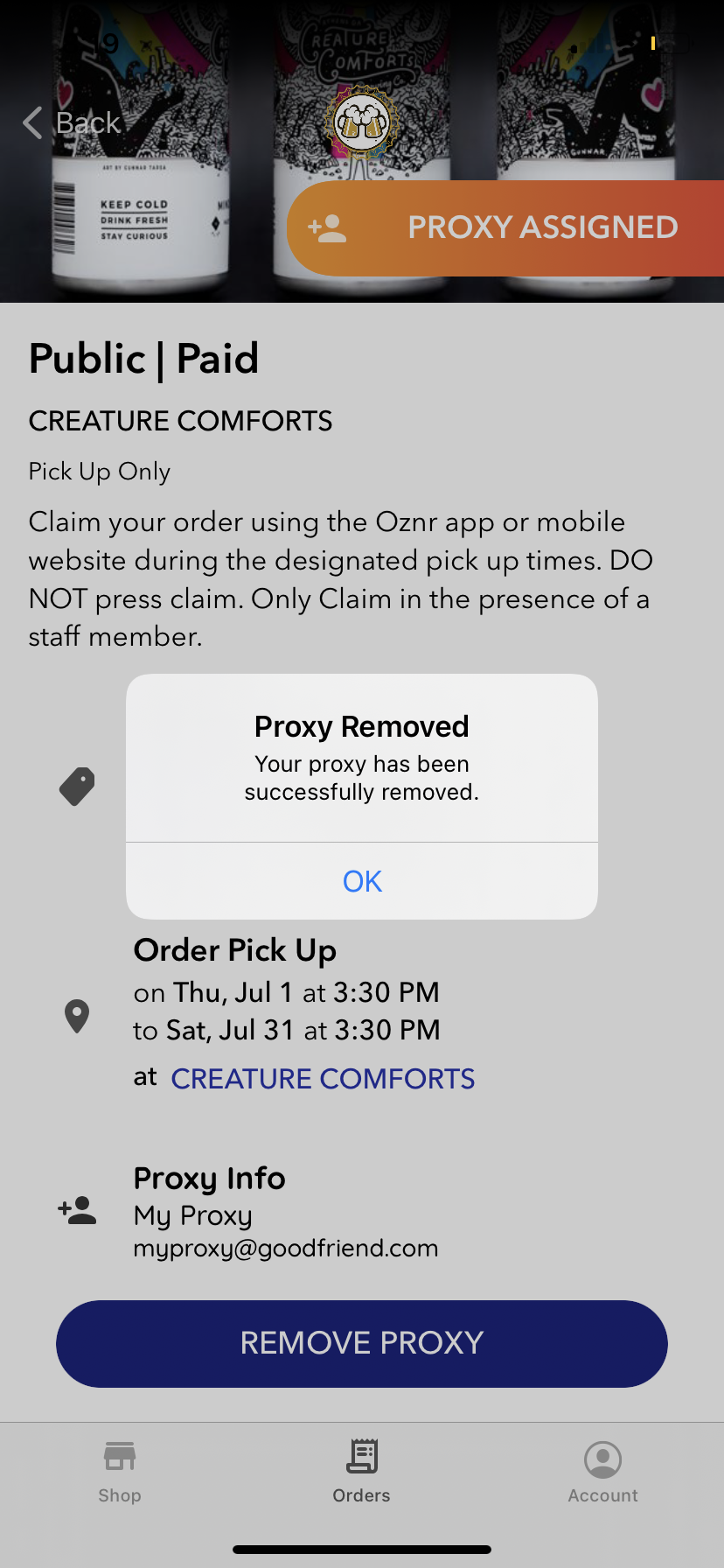Switch to the Orders tab
724x1568 pixels.
(362, 1472)
